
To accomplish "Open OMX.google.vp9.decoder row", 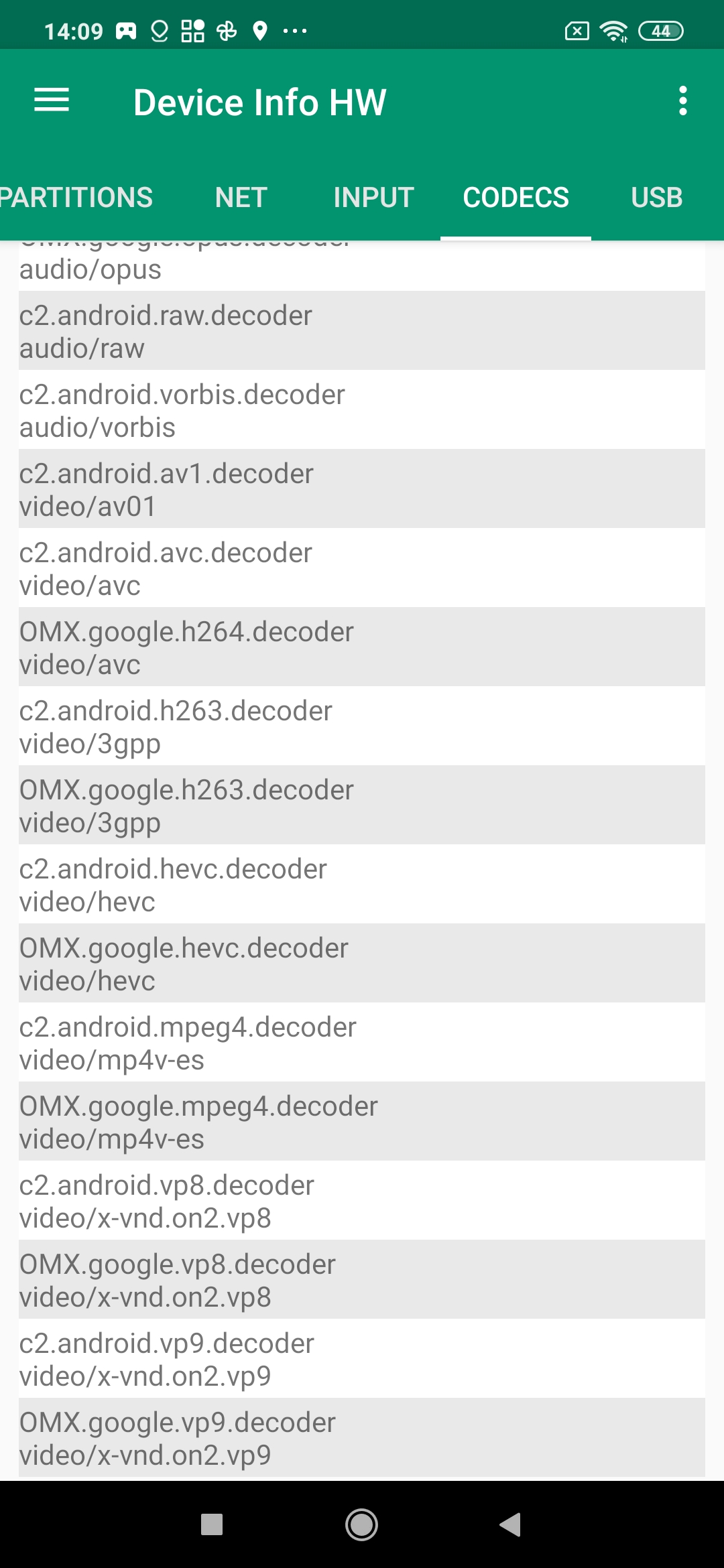I will 362,1438.
